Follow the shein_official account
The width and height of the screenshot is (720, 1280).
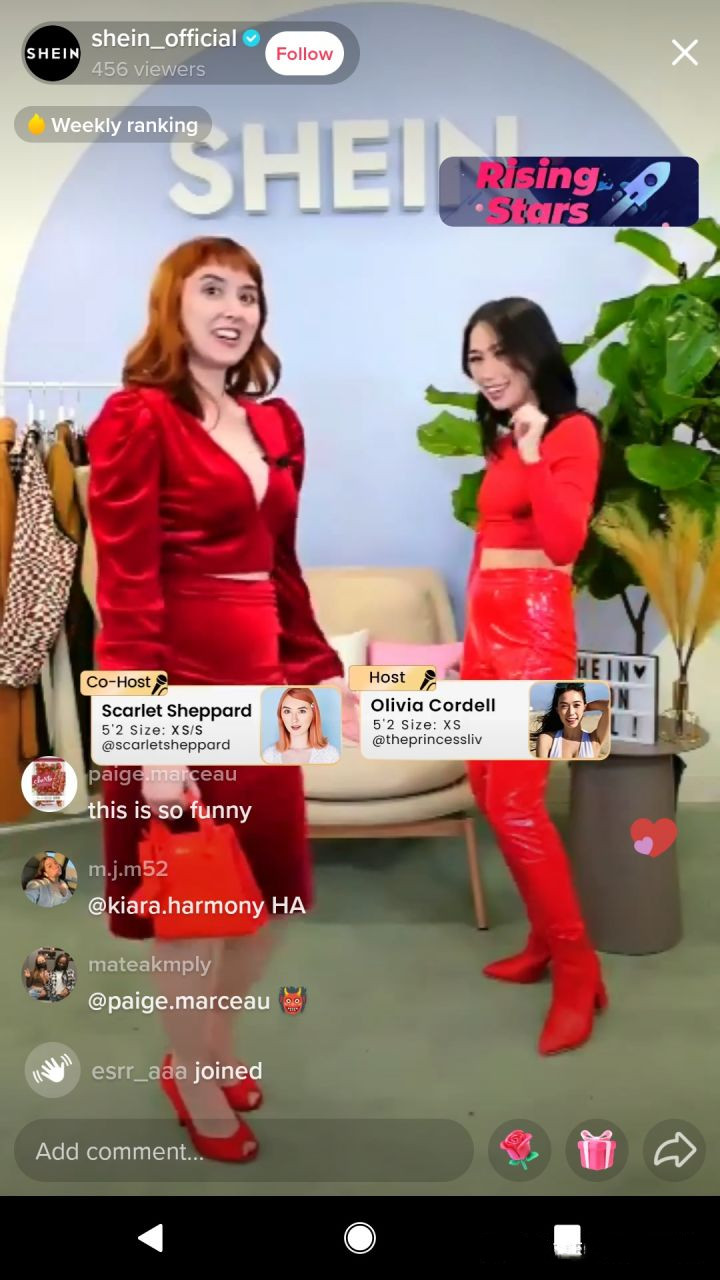point(304,54)
